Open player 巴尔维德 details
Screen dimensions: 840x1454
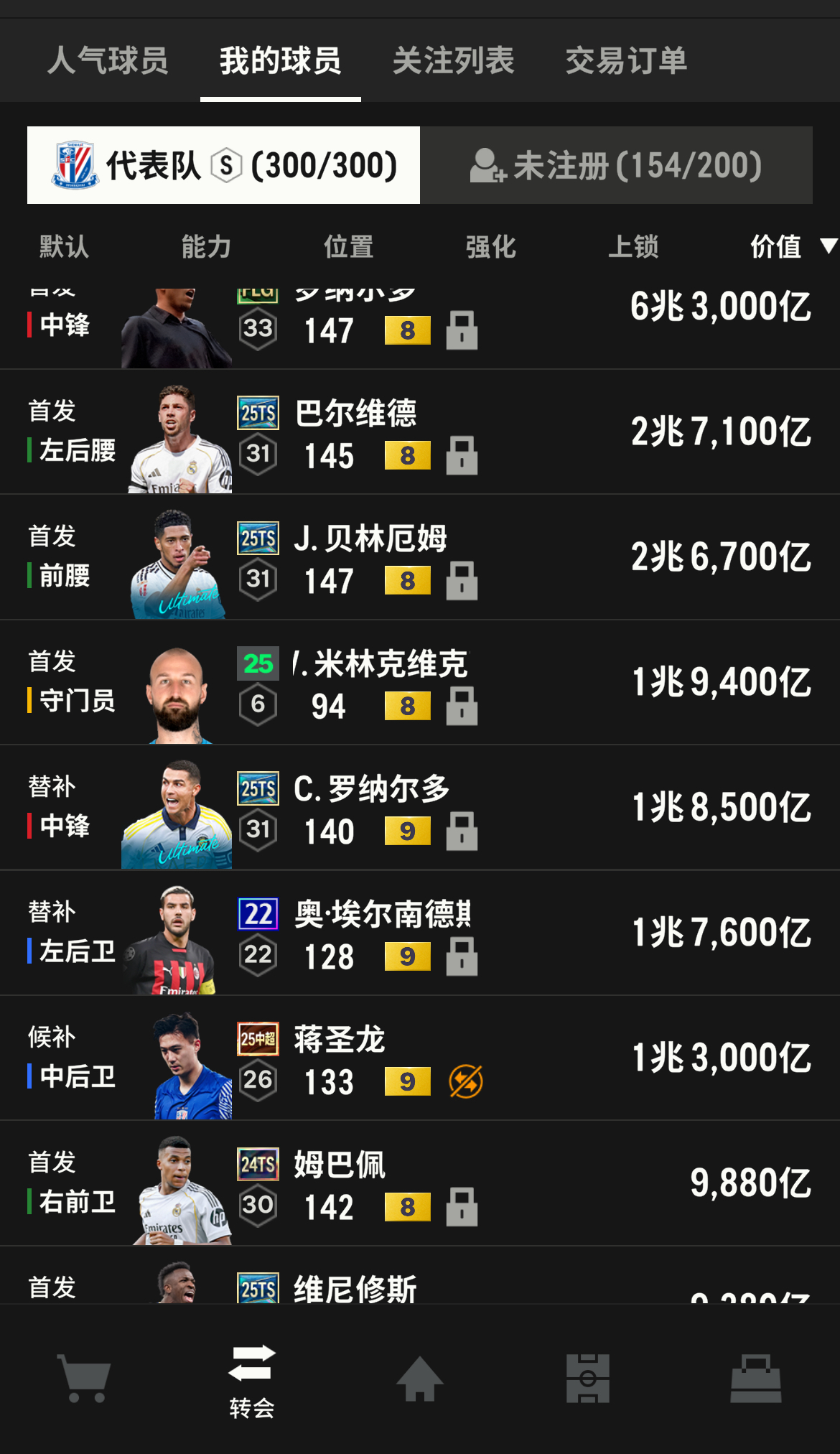(420, 432)
